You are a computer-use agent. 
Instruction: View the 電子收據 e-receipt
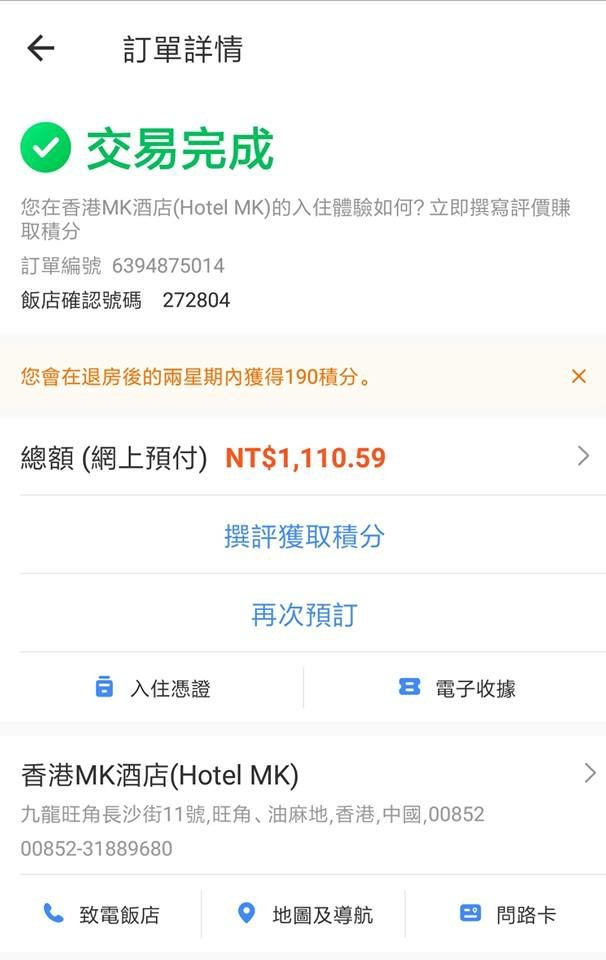pyautogui.click(x=456, y=688)
